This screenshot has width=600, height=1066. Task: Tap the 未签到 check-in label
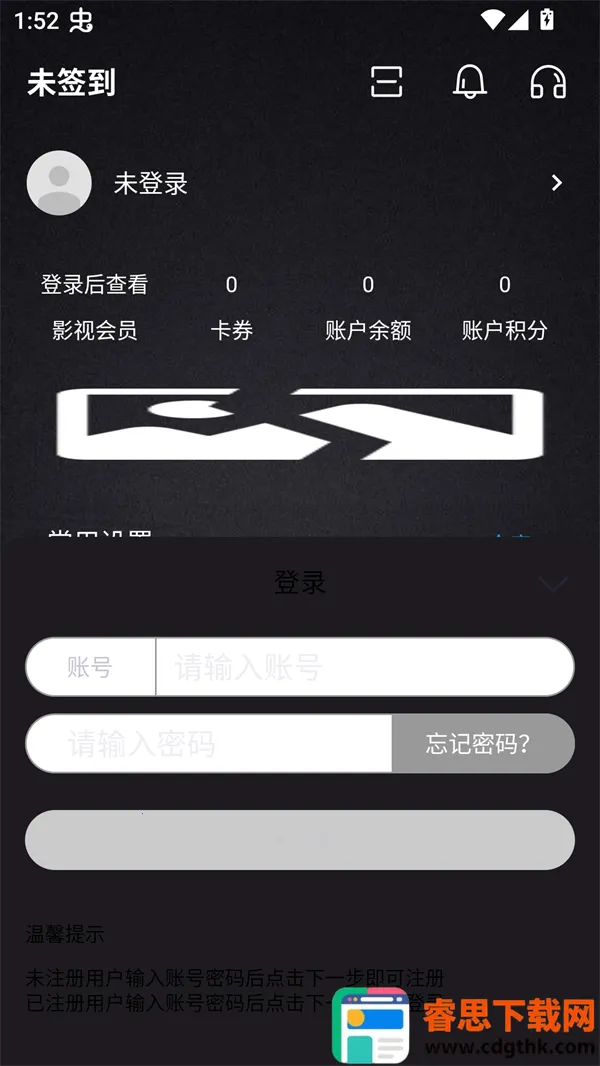click(71, 83)
